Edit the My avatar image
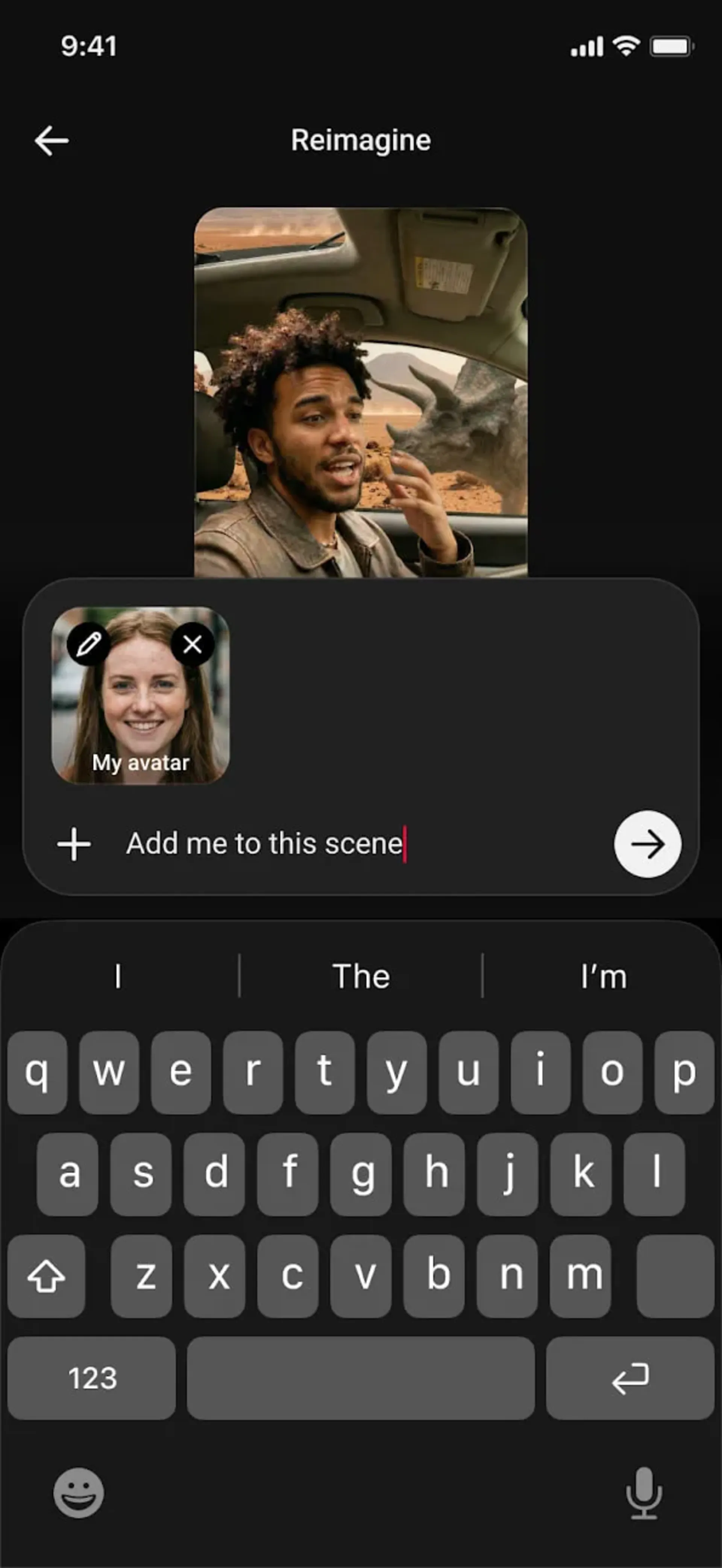722x1568 pixels. coord(89,643)
